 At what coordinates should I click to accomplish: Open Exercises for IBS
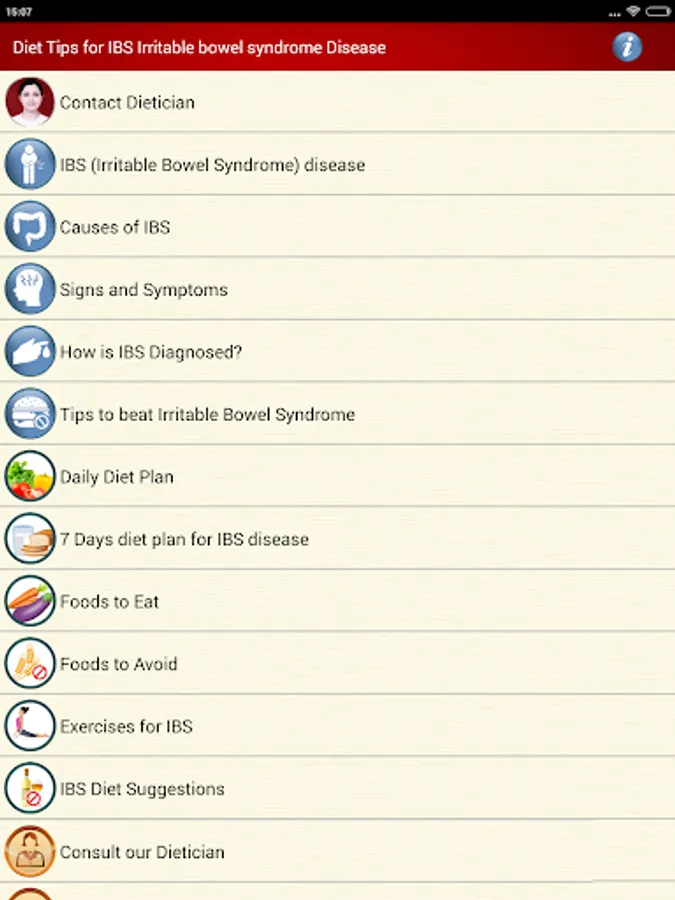coord(126,726)
